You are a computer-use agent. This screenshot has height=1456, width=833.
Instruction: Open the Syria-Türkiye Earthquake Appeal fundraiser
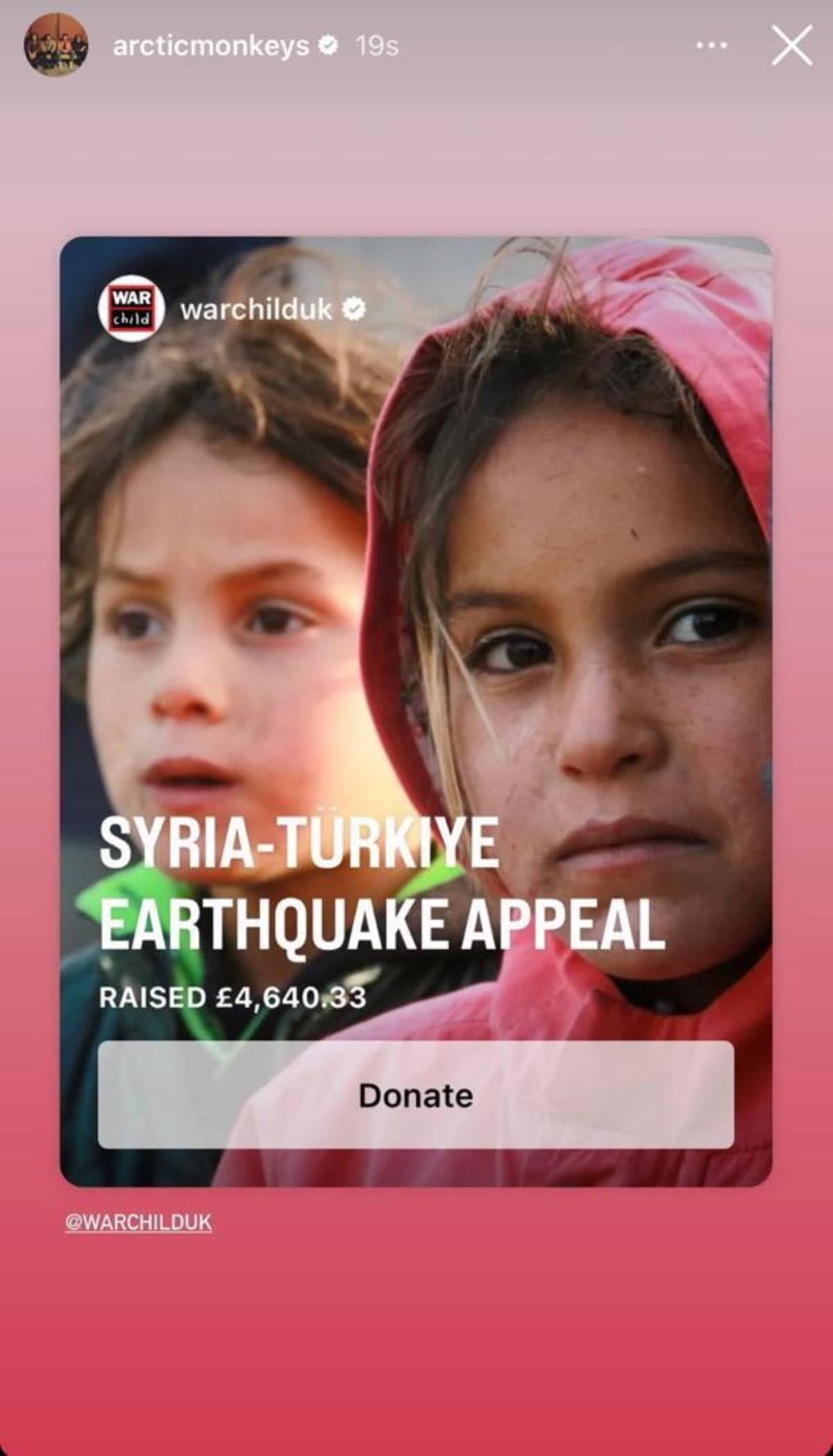tap(382, 882)
